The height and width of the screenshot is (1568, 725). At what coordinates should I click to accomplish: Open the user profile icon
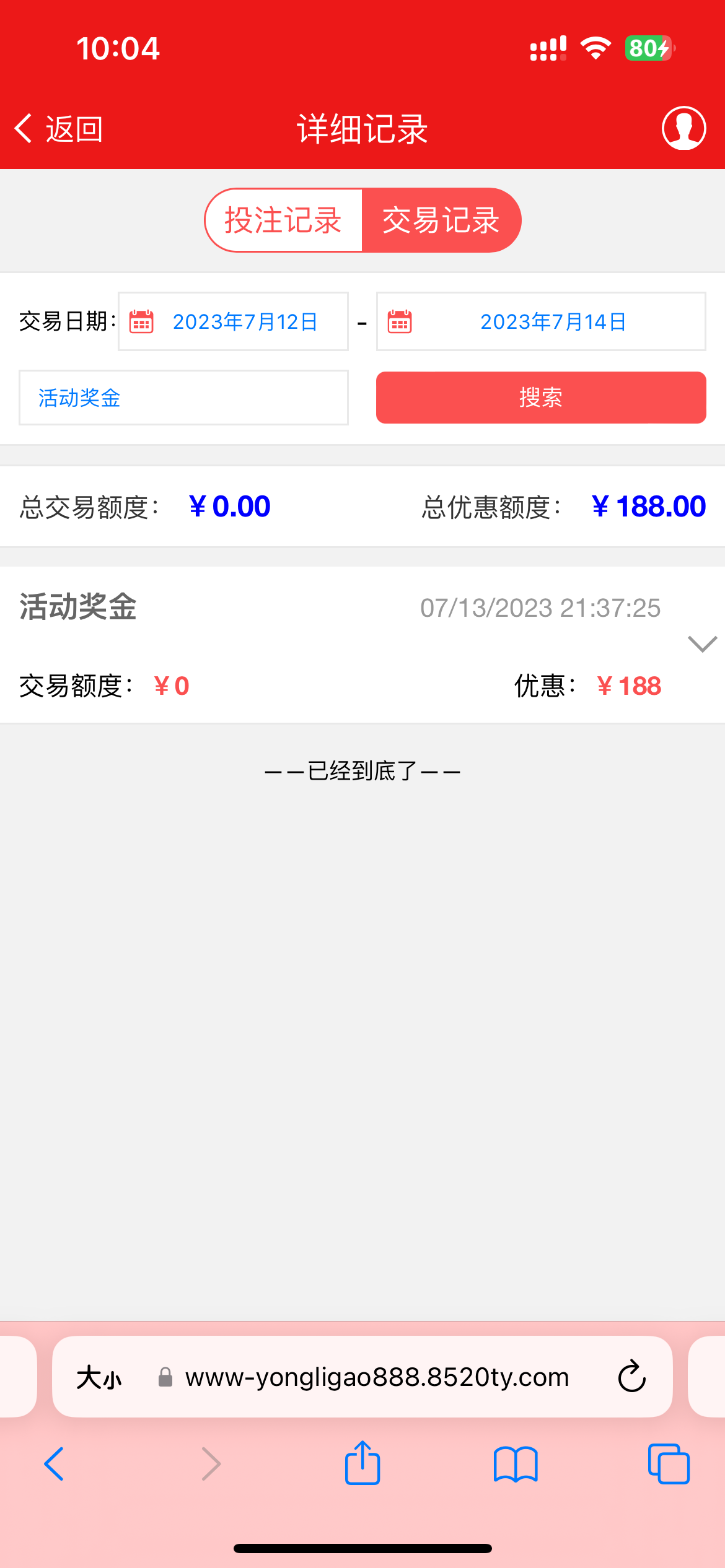[x=683, y=129]
